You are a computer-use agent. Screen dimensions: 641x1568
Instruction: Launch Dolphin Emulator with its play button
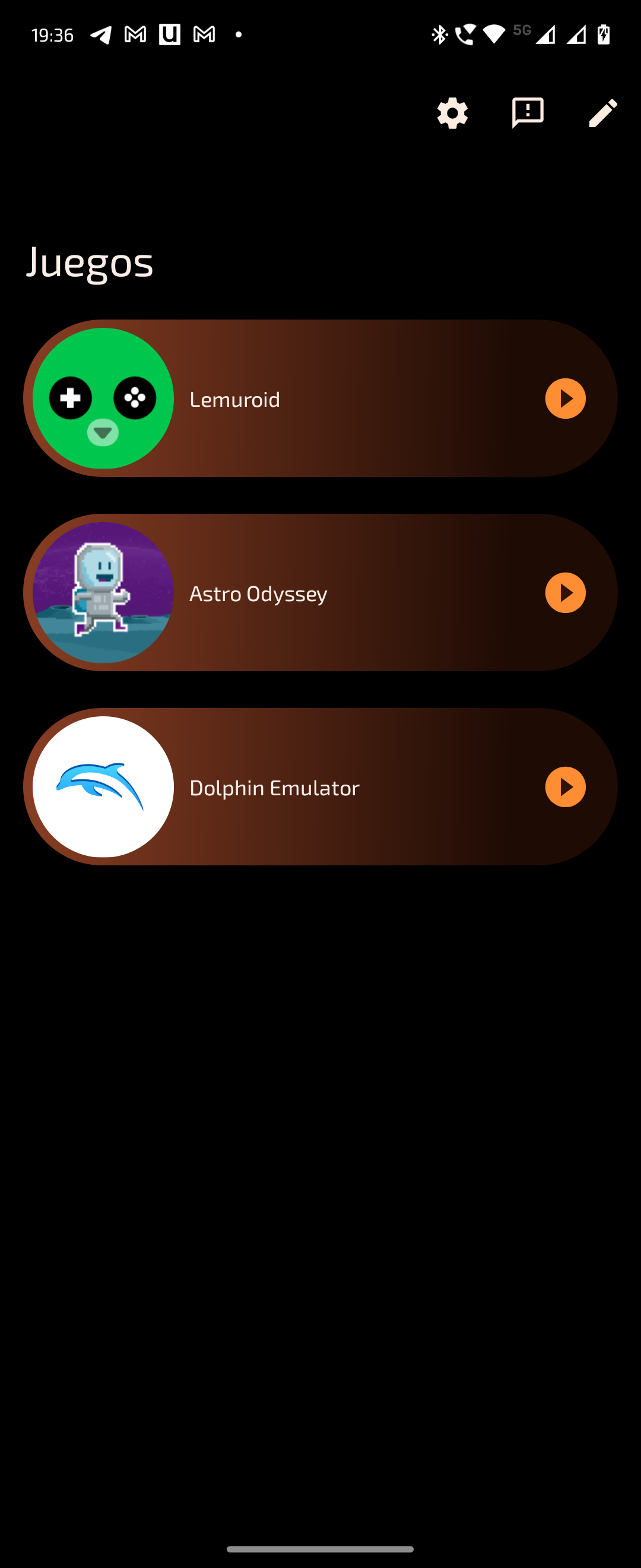click(565, 787)
